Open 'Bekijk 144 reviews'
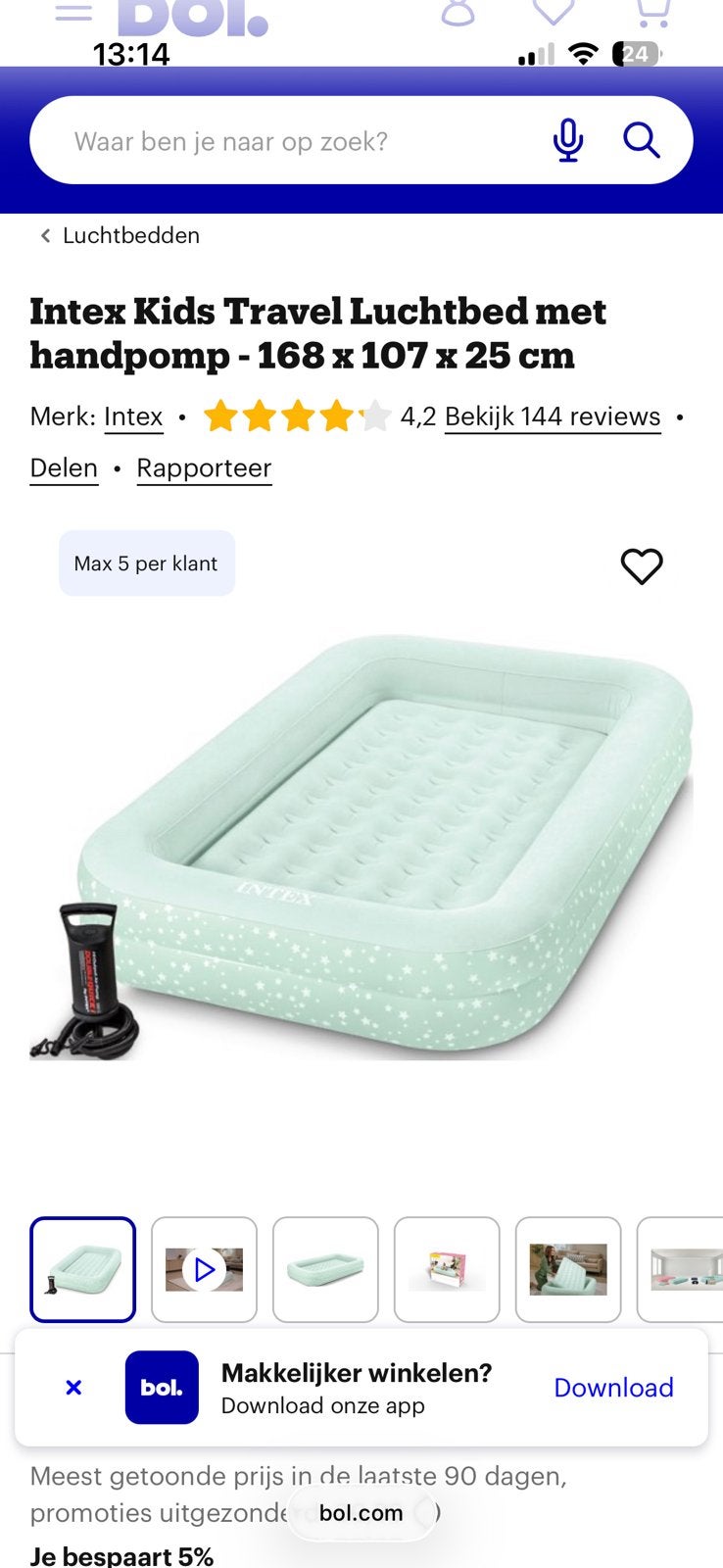 [553, 416]
